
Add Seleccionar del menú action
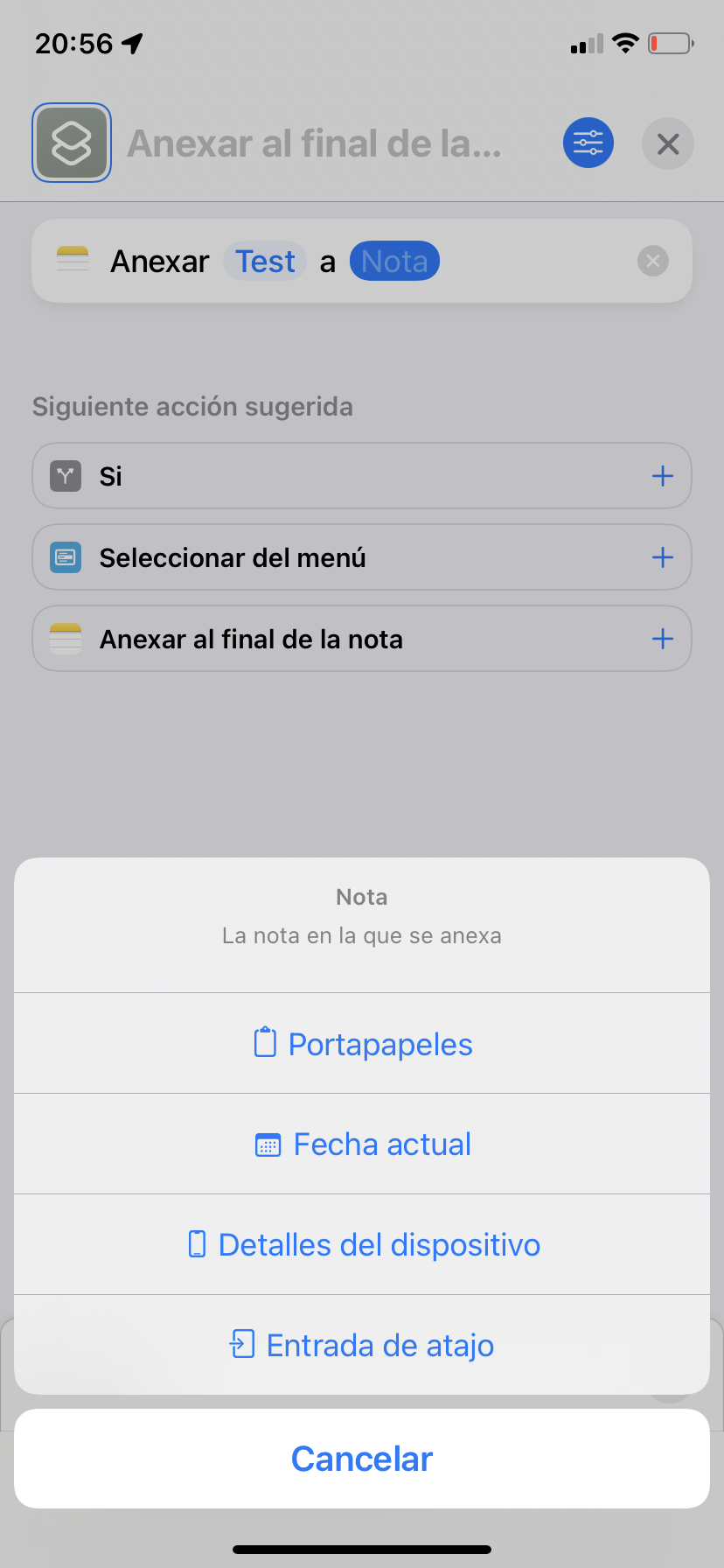coord(663,557)
